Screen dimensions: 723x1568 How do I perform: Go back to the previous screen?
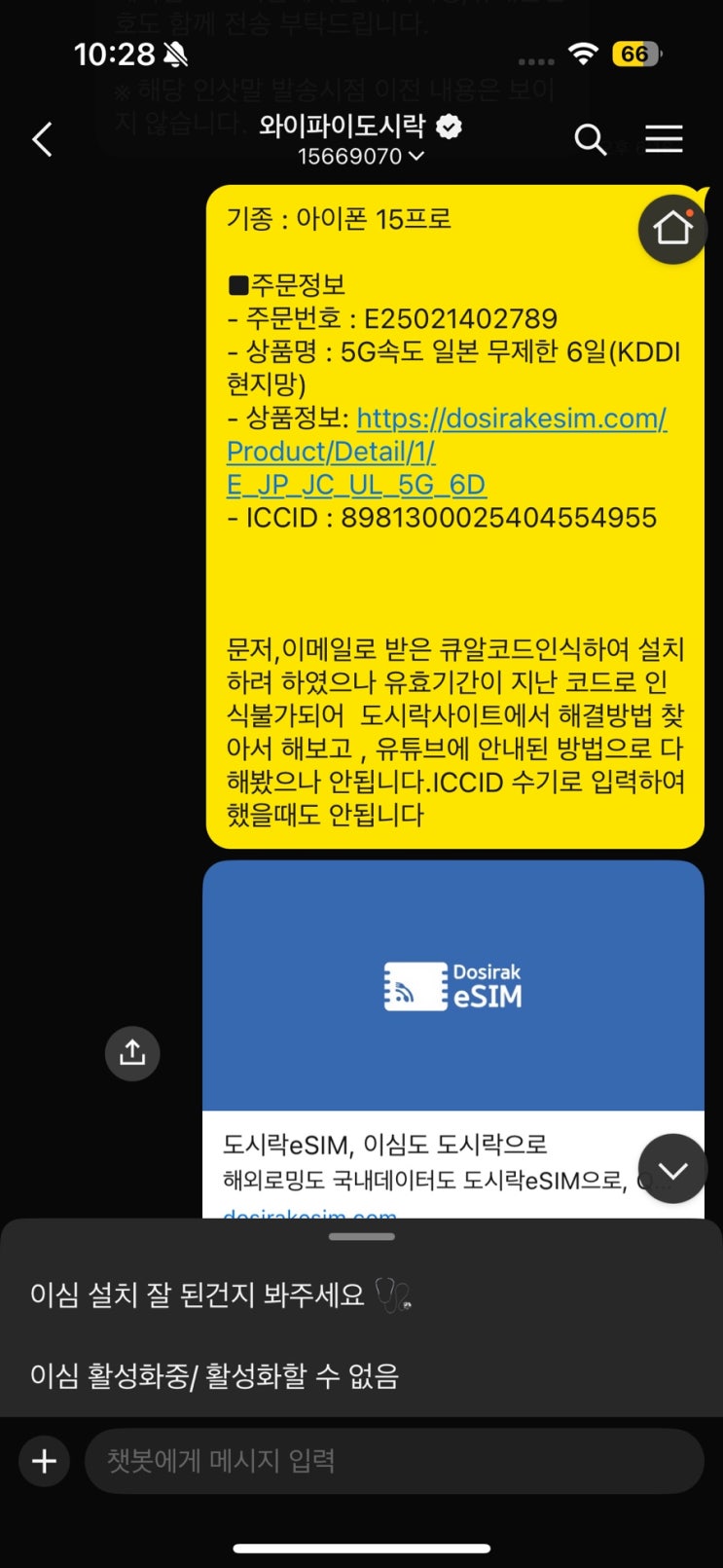coord(42,140)
